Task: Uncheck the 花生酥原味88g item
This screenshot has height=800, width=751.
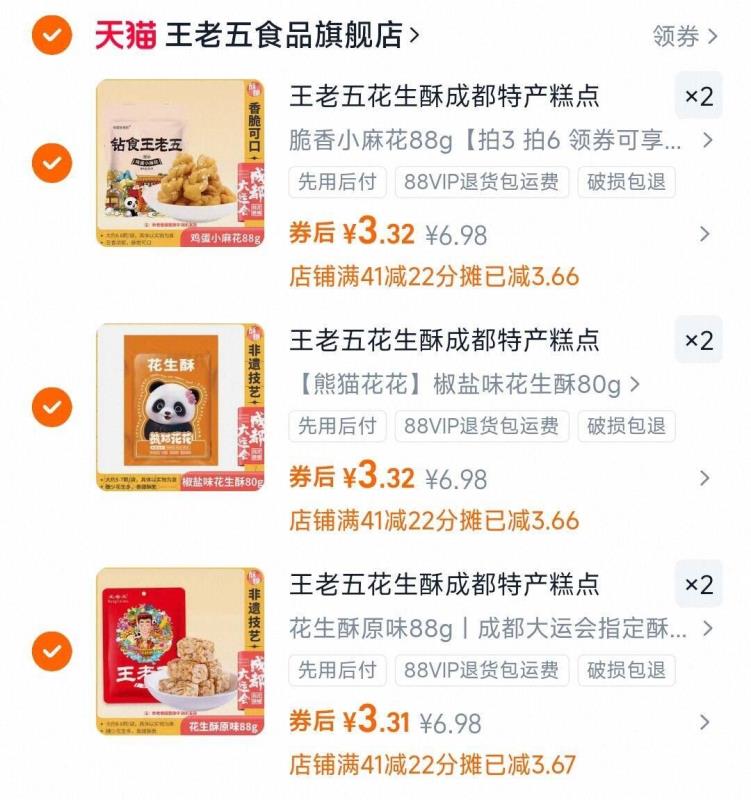Action: 51,651
